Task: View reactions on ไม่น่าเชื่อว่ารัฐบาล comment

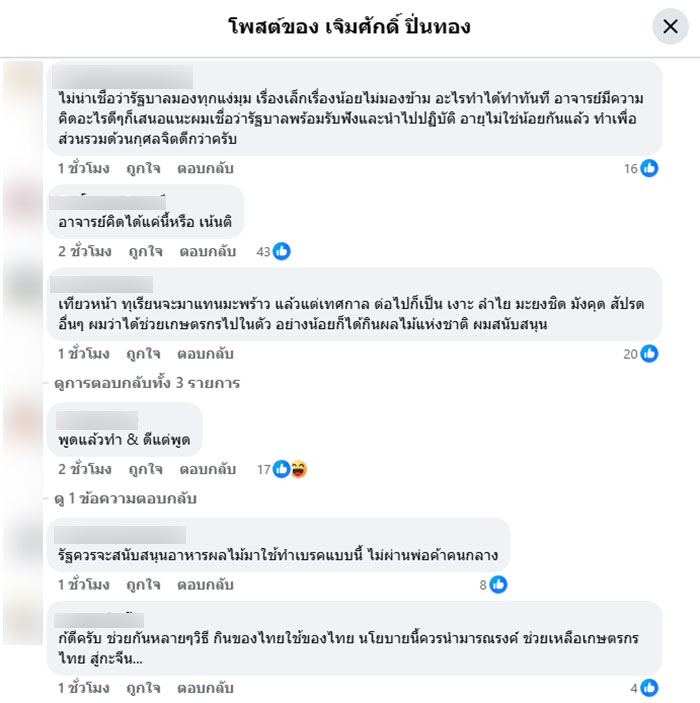Action: tap(641, 169)
